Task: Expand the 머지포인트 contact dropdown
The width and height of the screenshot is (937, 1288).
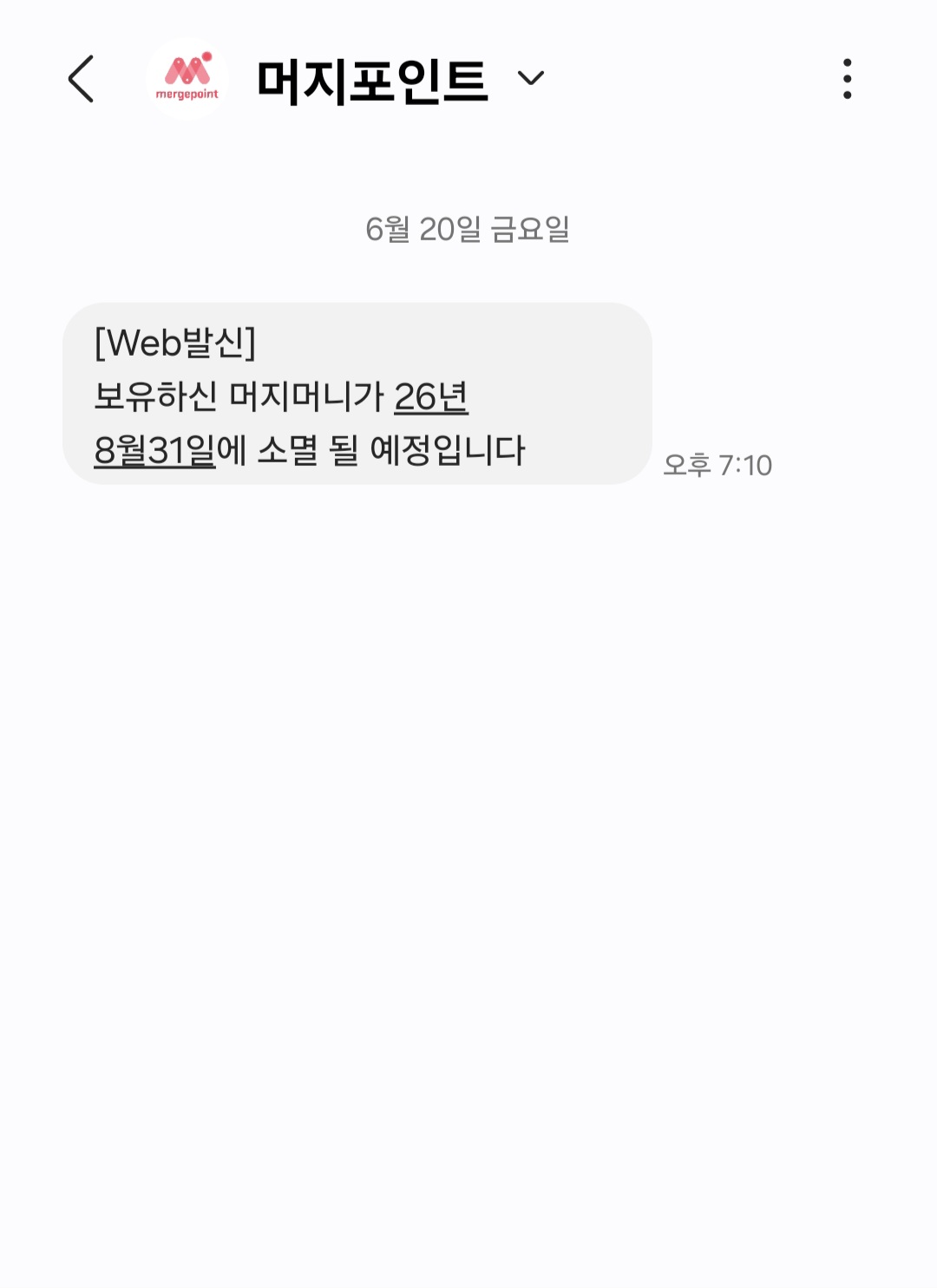Action: [x=530, y=78]
